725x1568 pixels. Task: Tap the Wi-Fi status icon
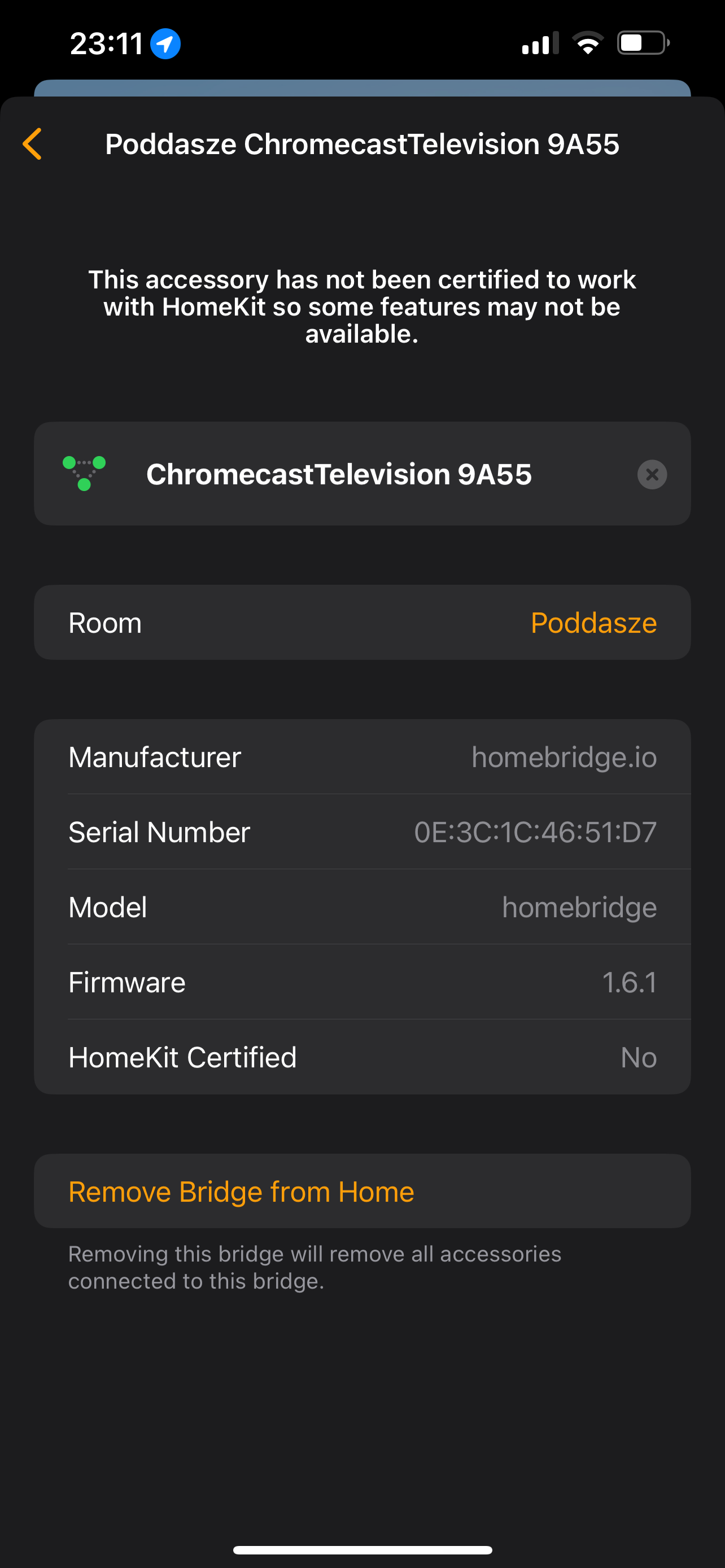click(587, 42)
